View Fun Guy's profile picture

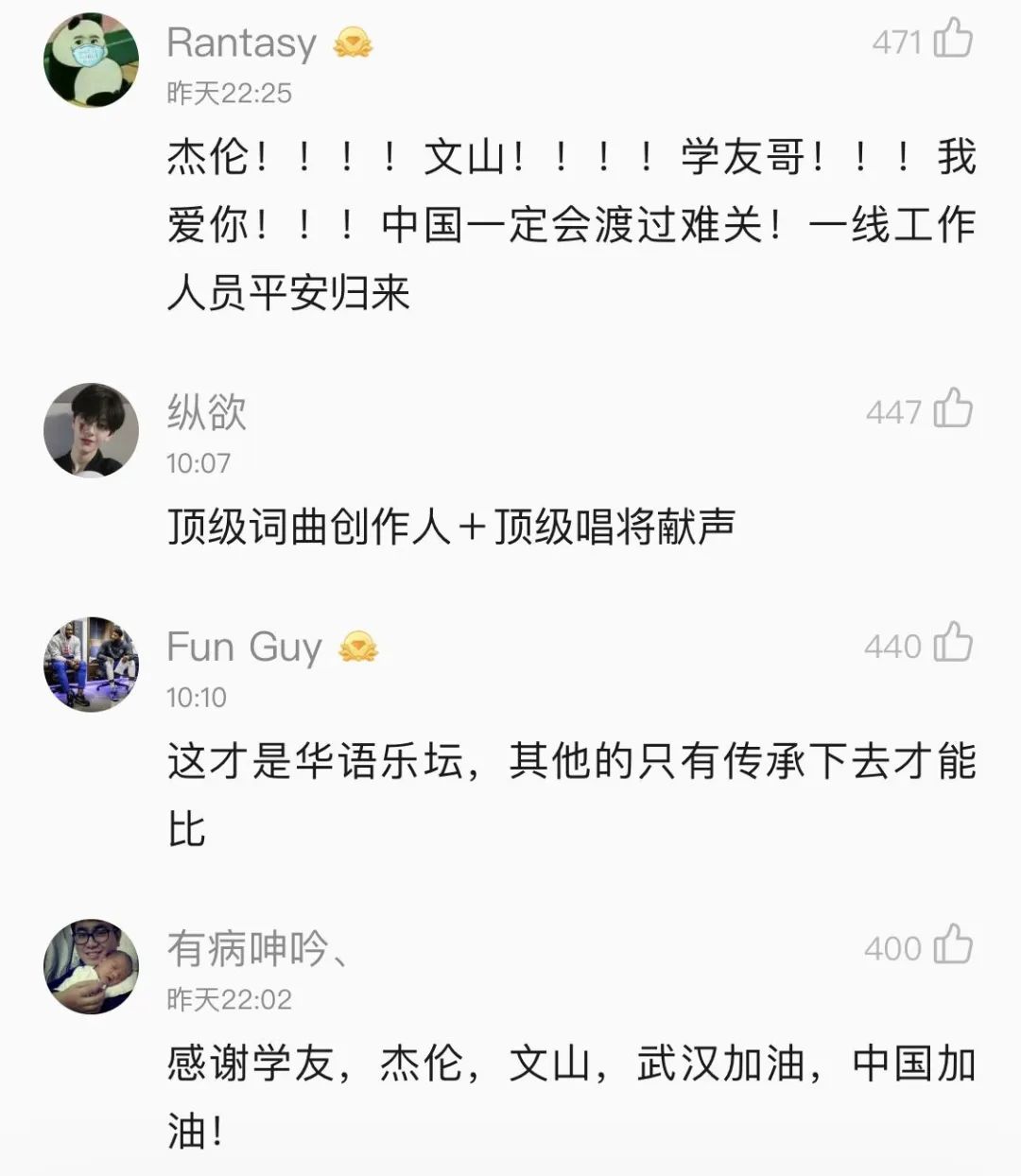click(92, 665)
